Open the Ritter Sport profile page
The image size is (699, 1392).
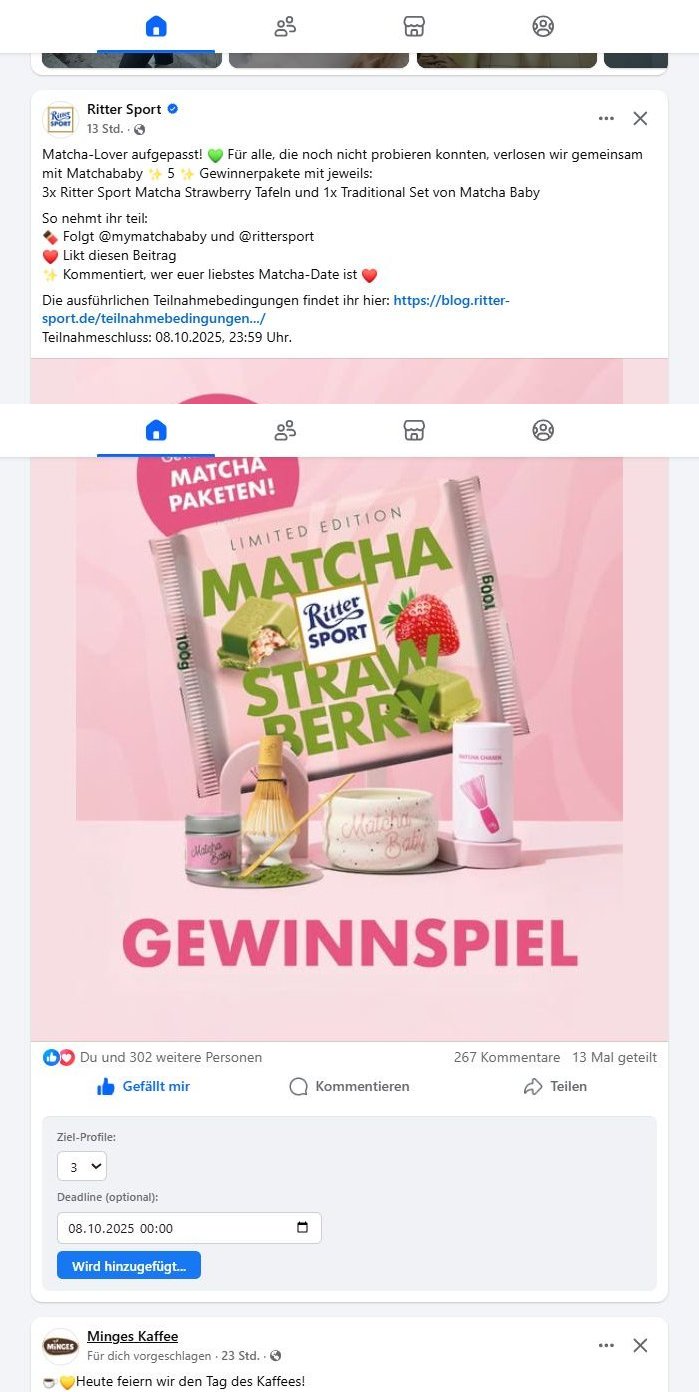(x=124, y=109)
